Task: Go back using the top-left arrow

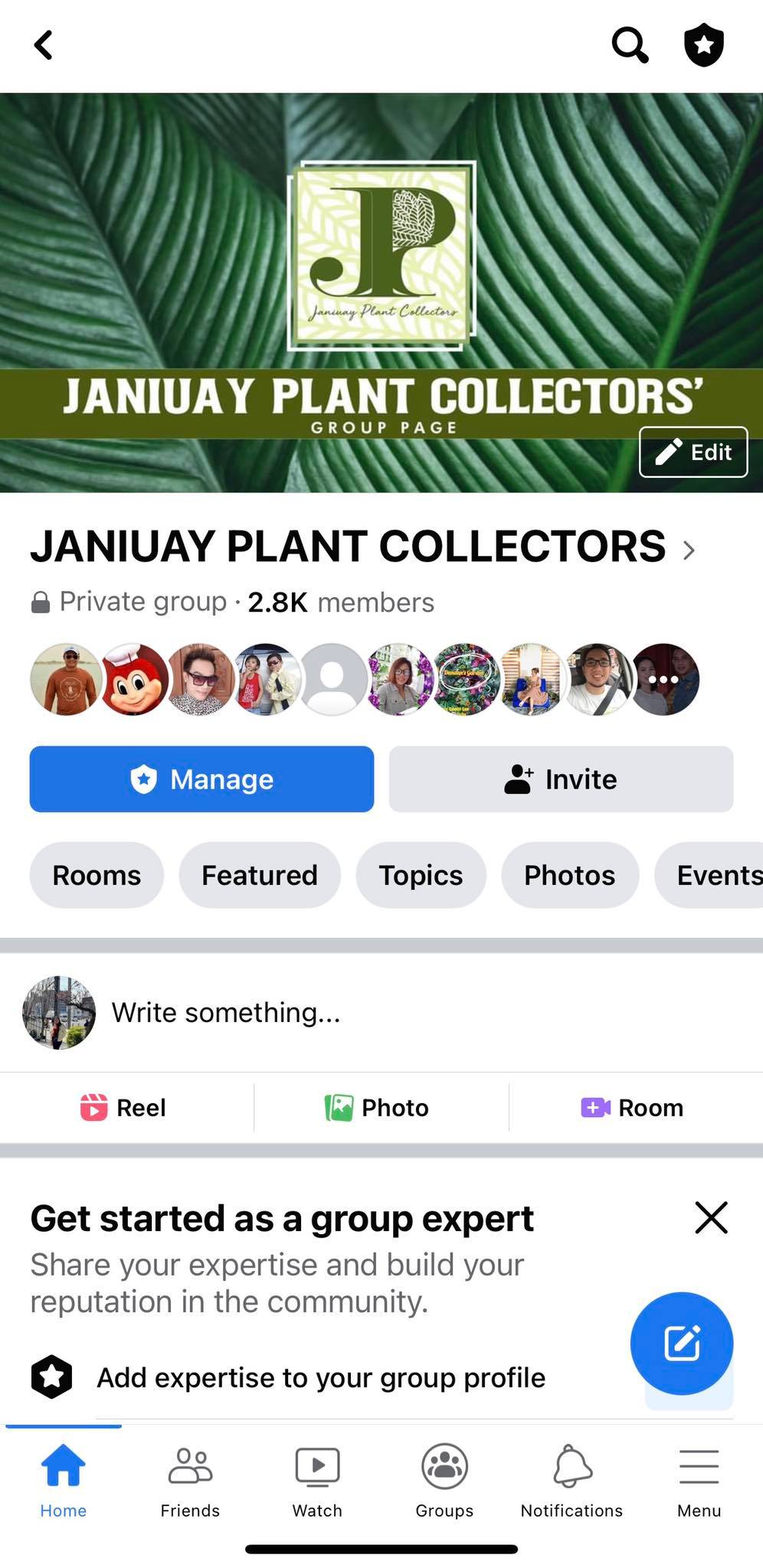Action: (x=44, y=45)
